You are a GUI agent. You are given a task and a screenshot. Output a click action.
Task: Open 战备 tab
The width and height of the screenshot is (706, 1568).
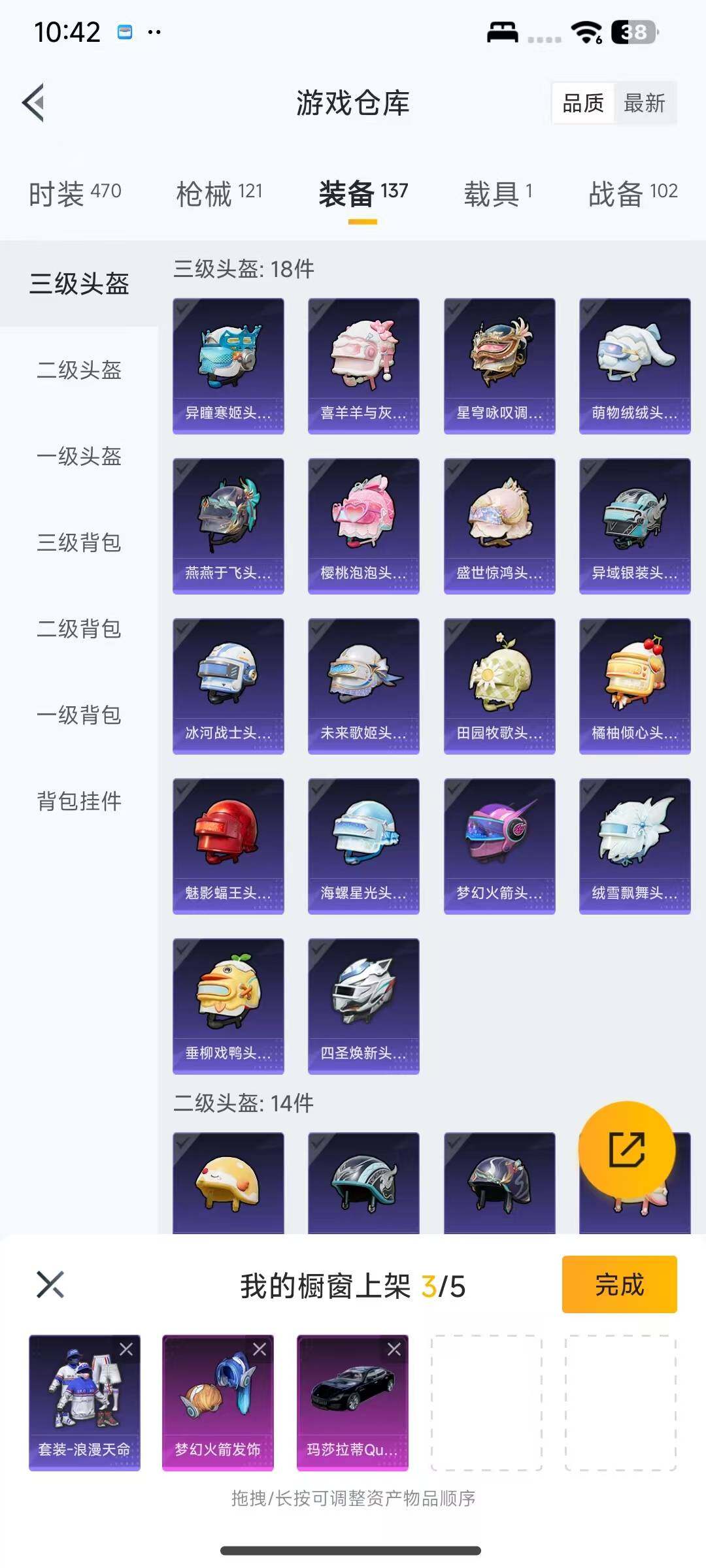(x=632, y=193)
